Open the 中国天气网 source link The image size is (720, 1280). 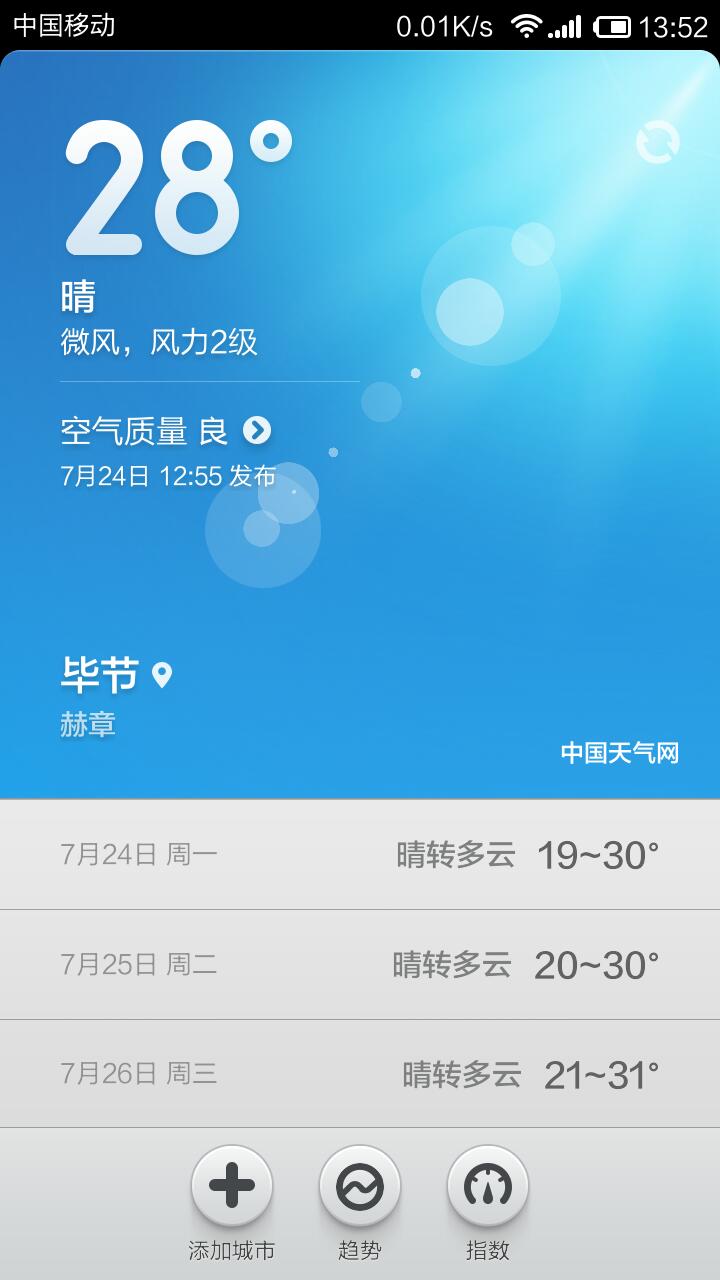(620, 753)
